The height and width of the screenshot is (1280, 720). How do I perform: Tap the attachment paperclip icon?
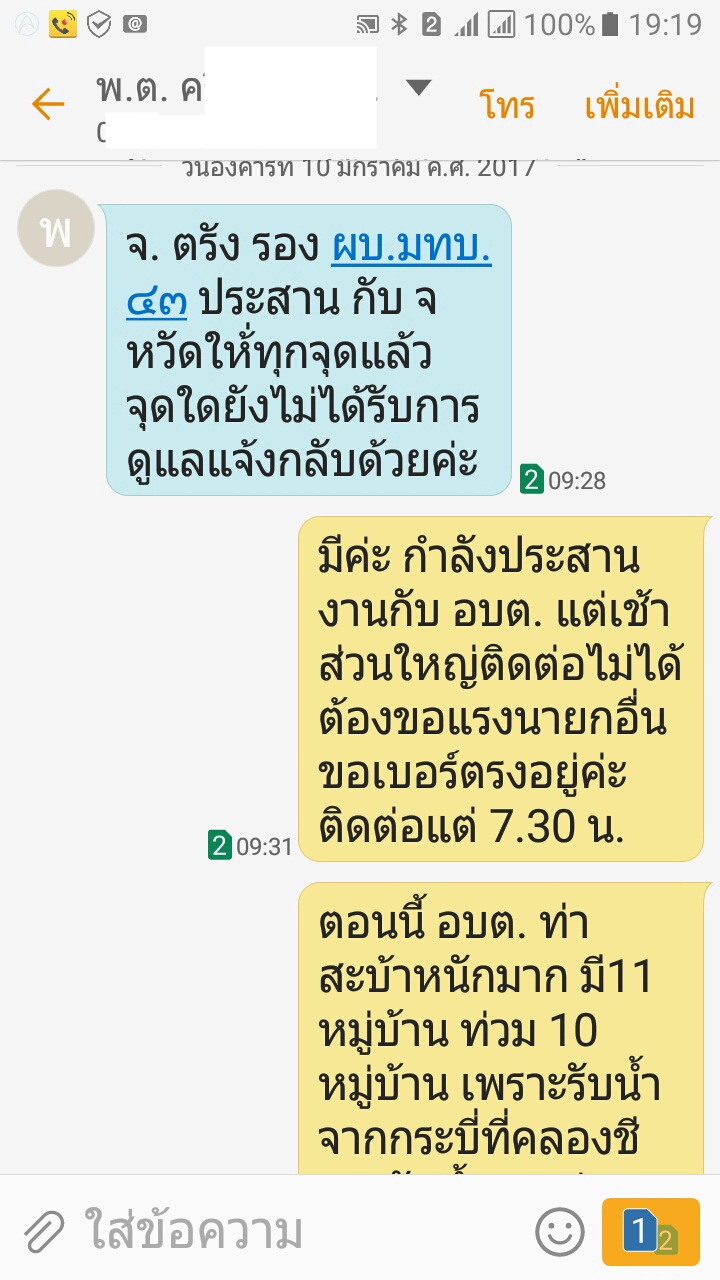(x=43, y=1231)
